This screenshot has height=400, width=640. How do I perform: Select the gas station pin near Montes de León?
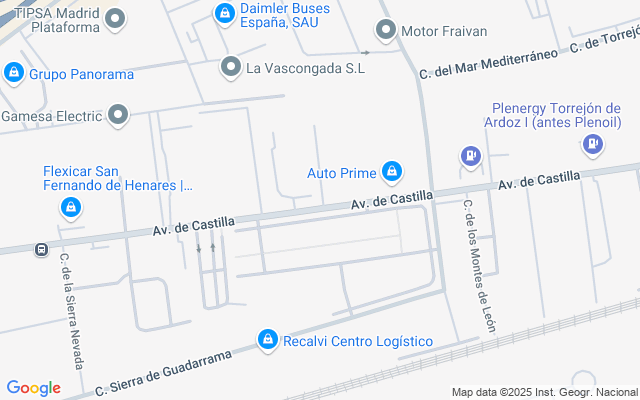469,156
